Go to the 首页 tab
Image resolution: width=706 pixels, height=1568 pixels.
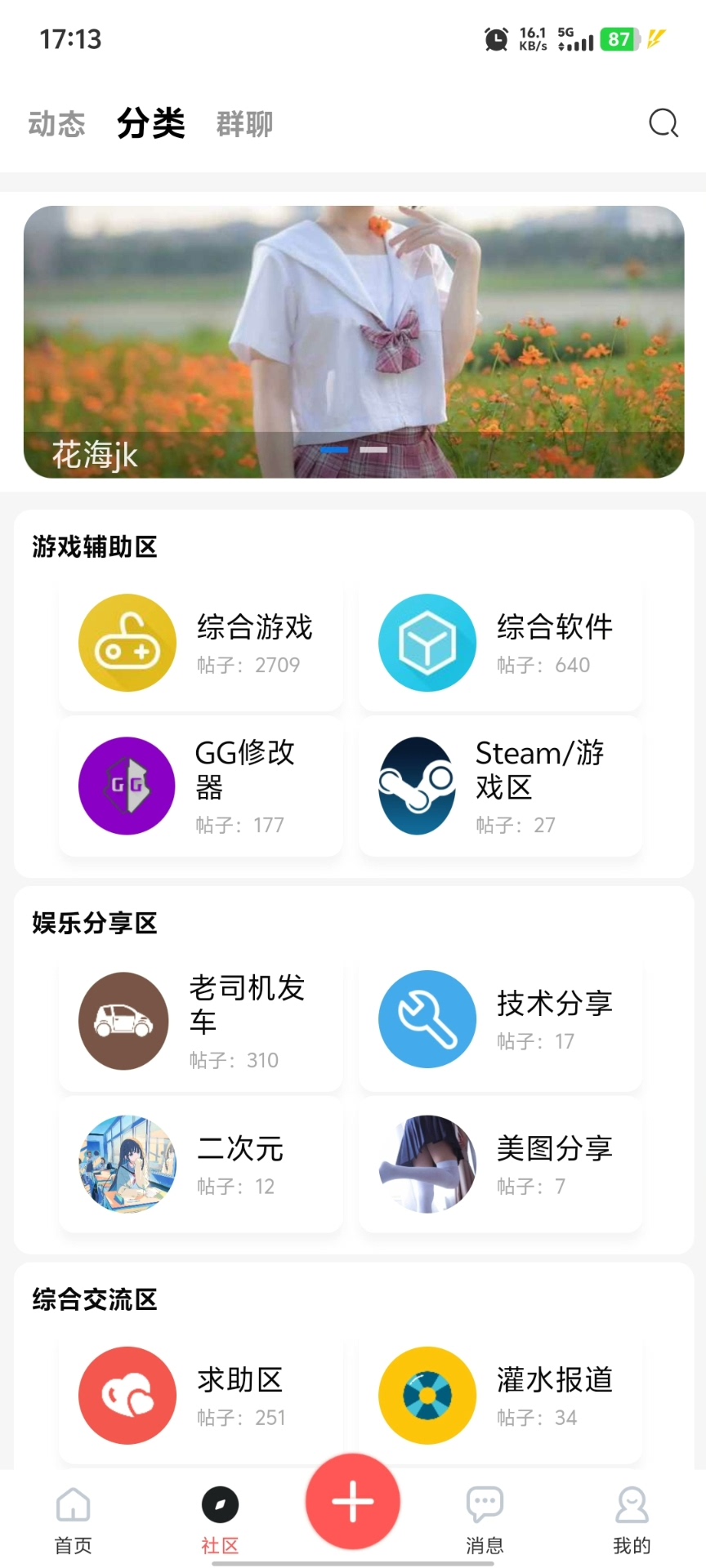point(73,1519)
